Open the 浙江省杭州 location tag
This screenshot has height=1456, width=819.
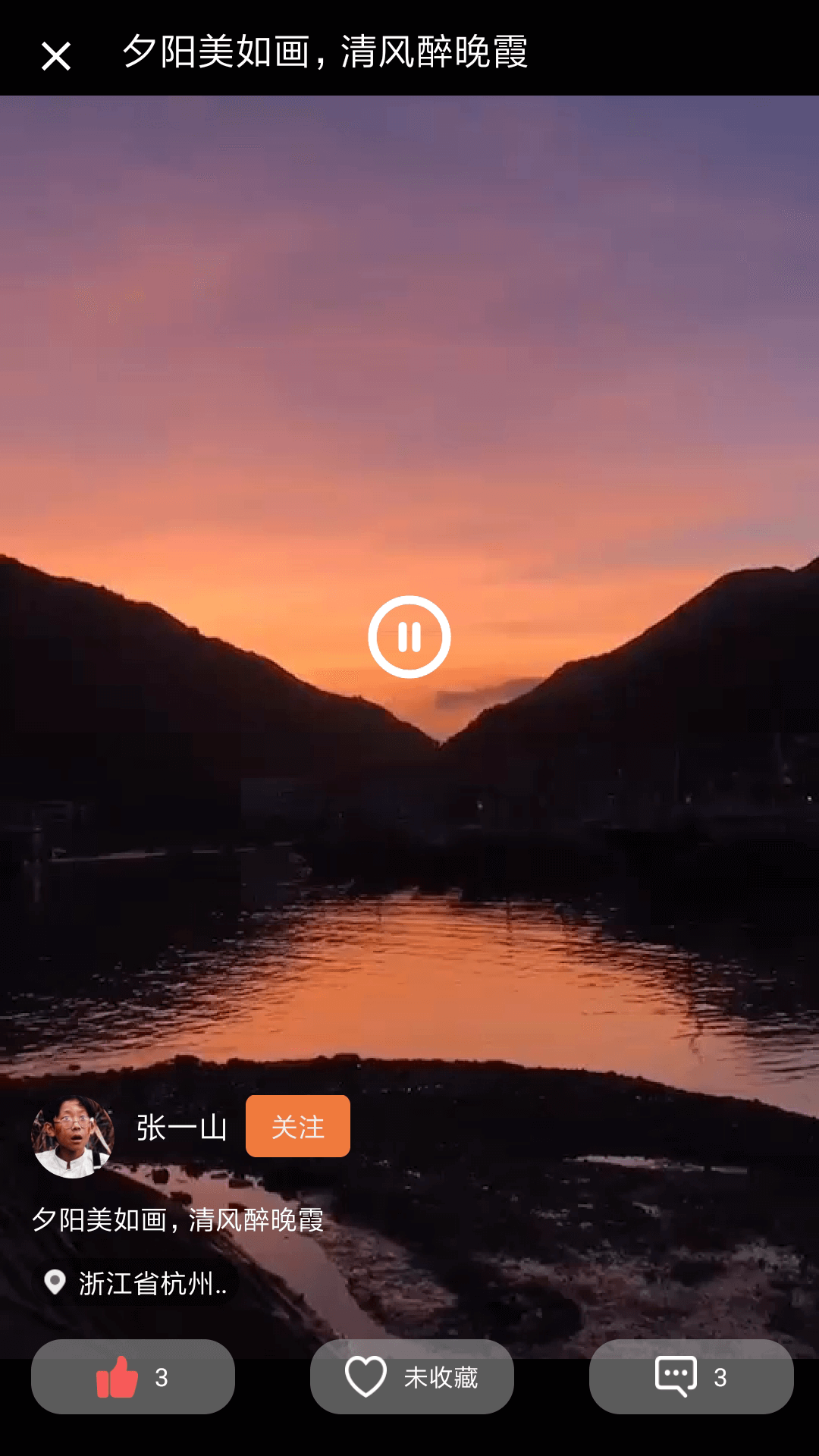138,1283
